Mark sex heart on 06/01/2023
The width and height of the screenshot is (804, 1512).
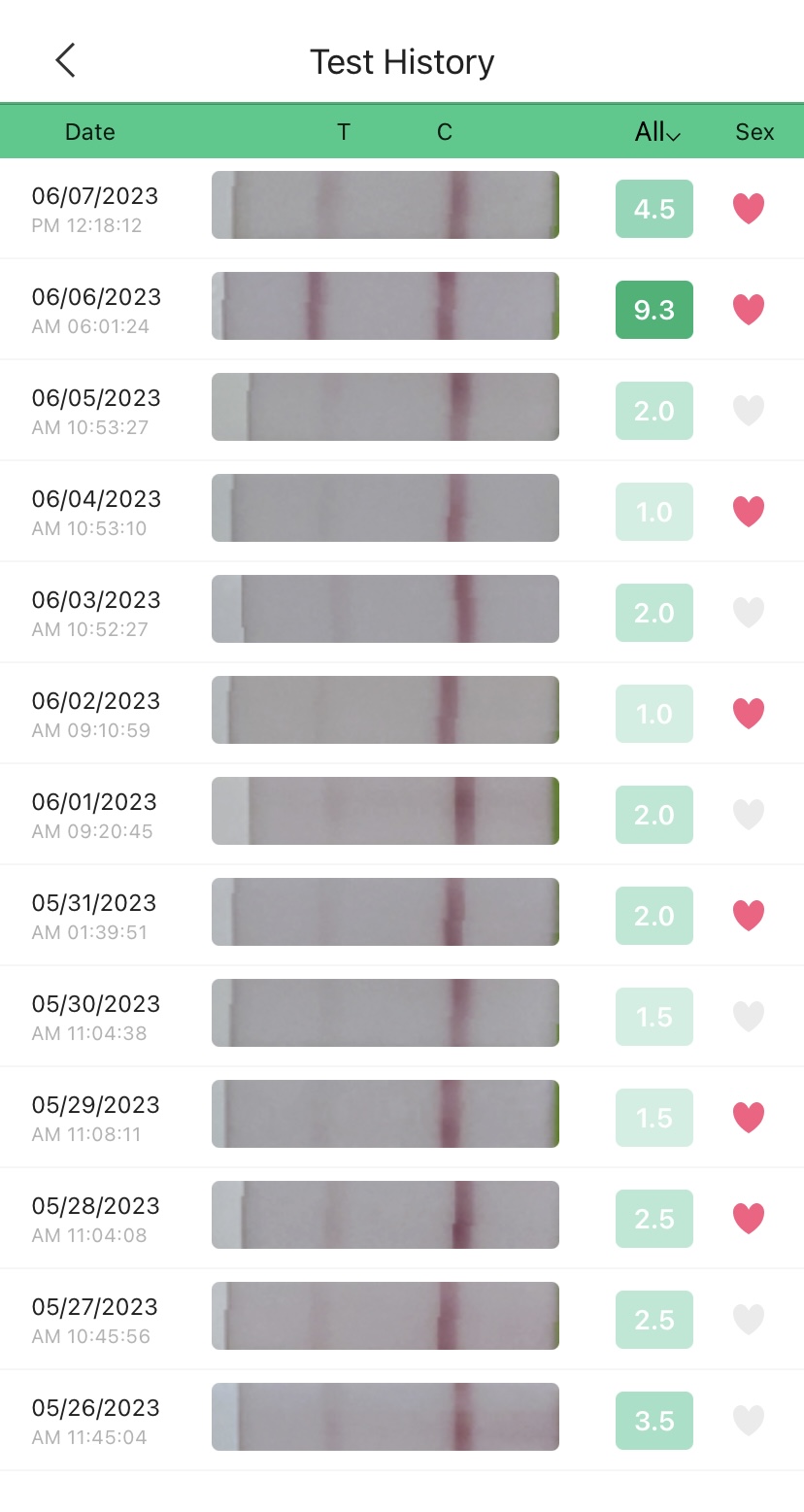click(748, 815)
